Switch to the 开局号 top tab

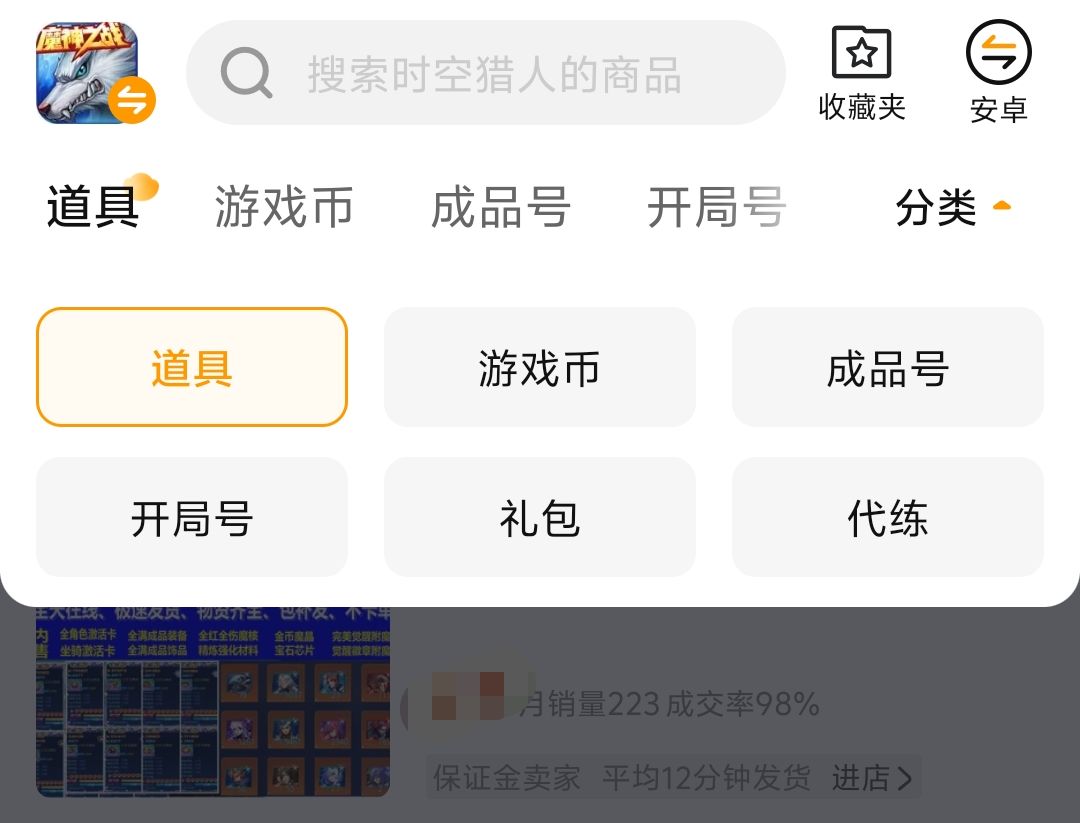point(716,208)
